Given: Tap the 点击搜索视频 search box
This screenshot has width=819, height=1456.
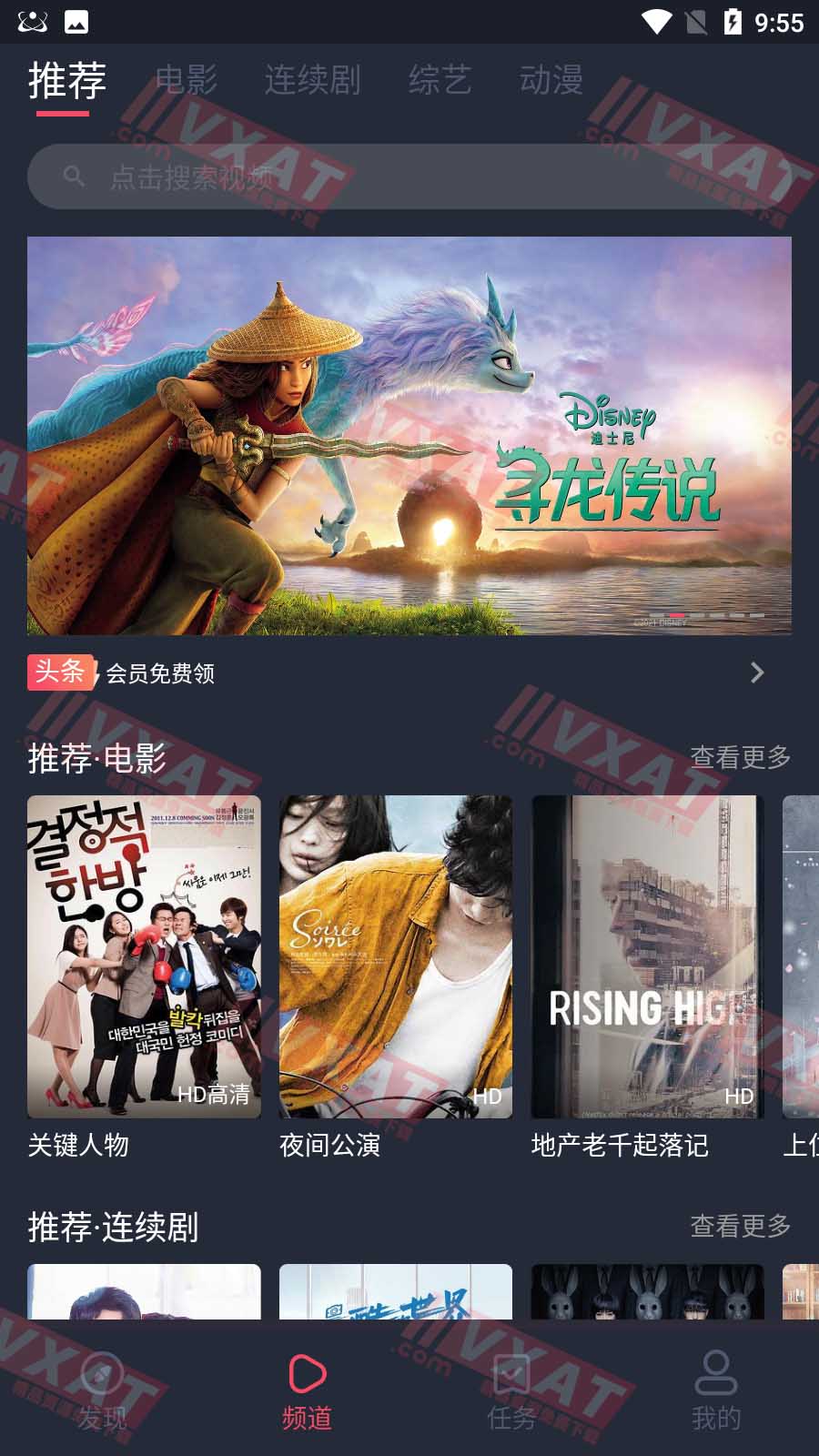Looking at the screenshot, I should pyautogui.click(x=409, y=177).
